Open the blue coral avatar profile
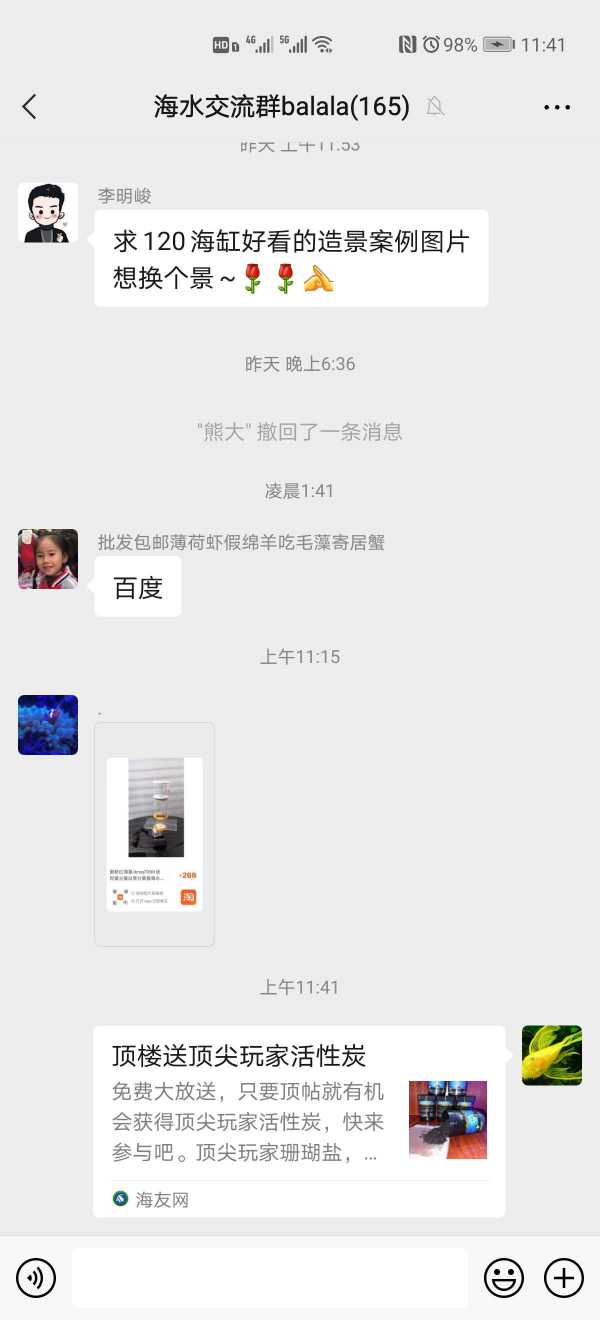The width and height of the screenshot is (600, 1320). [x=48, y=725]
